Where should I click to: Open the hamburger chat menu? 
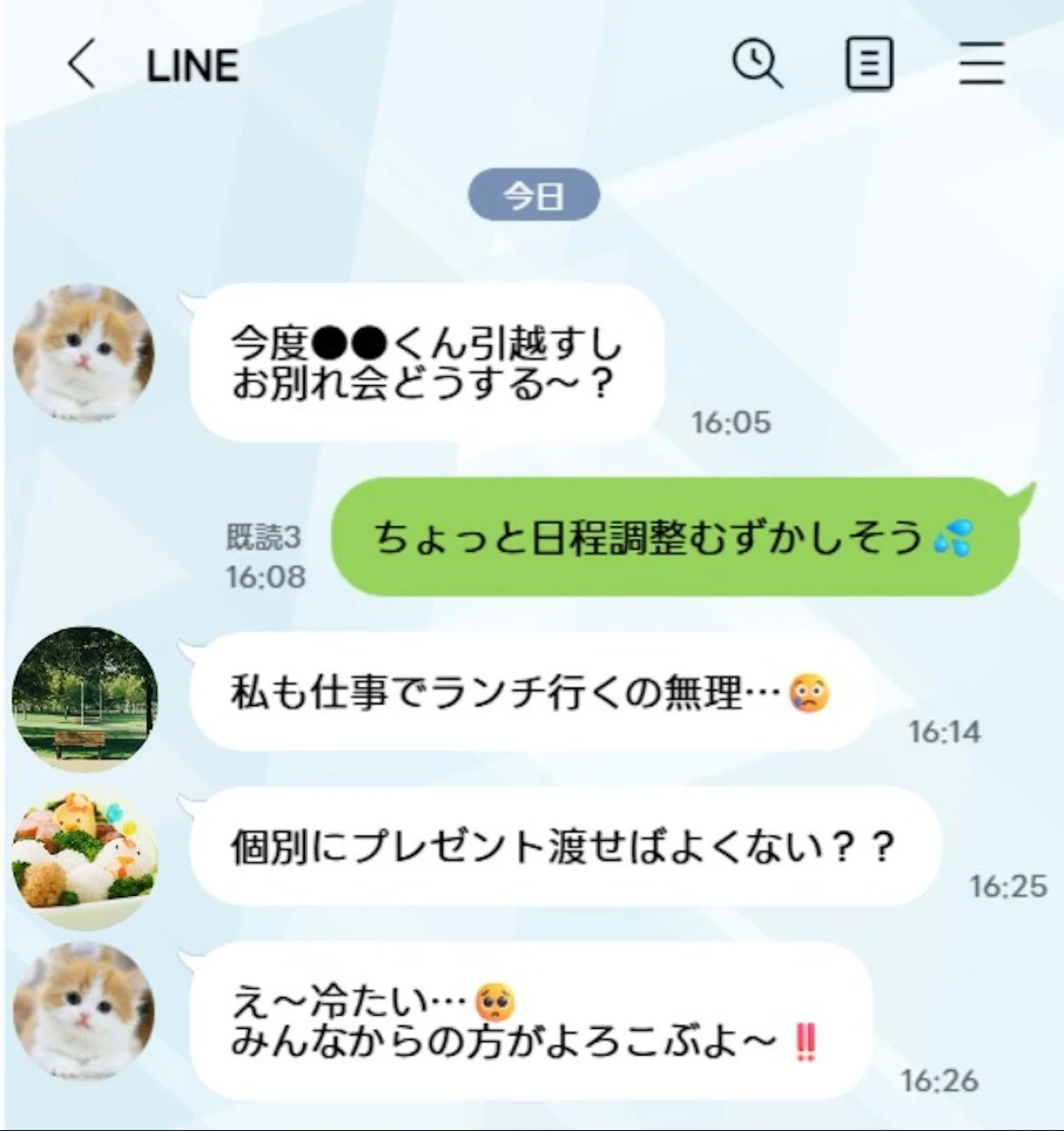[982, 65]
